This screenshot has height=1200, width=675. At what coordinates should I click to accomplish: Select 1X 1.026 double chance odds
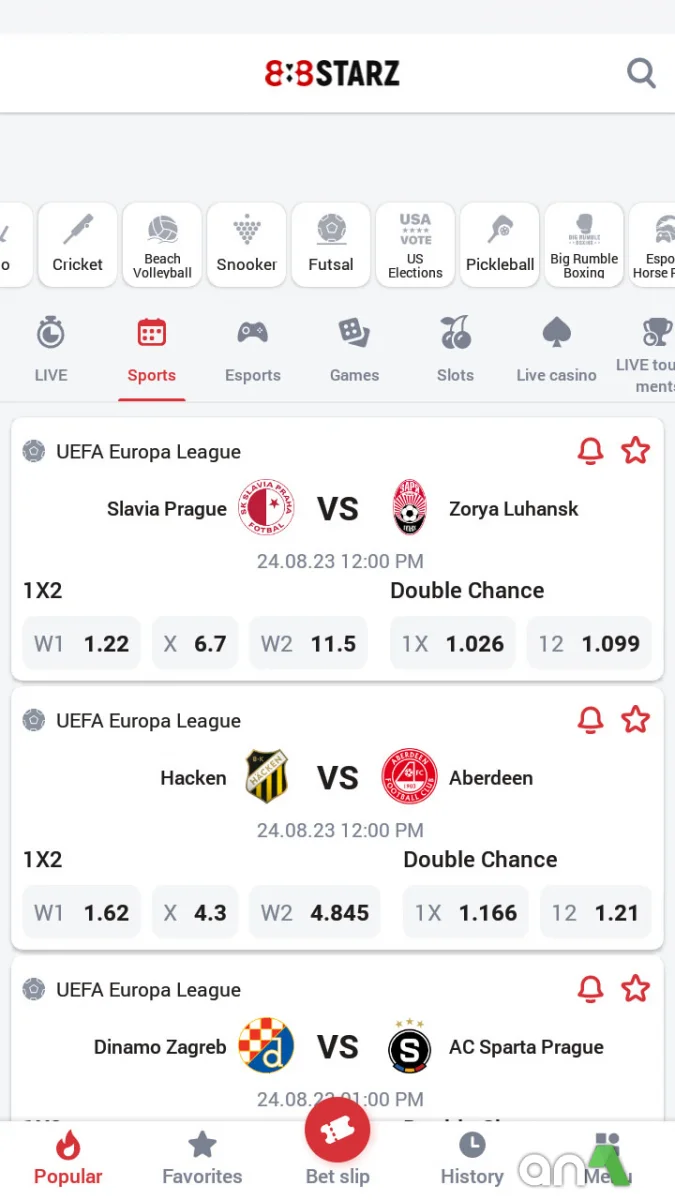(x=453, y=644)
